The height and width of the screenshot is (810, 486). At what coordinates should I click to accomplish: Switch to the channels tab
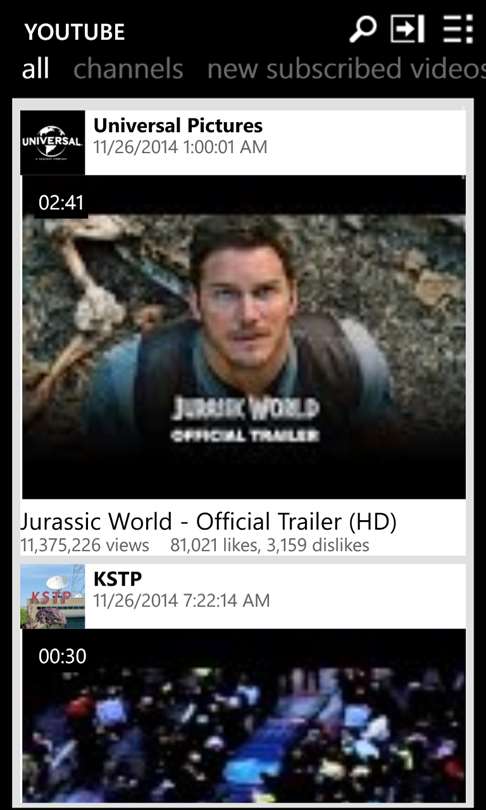pos(128,69)
